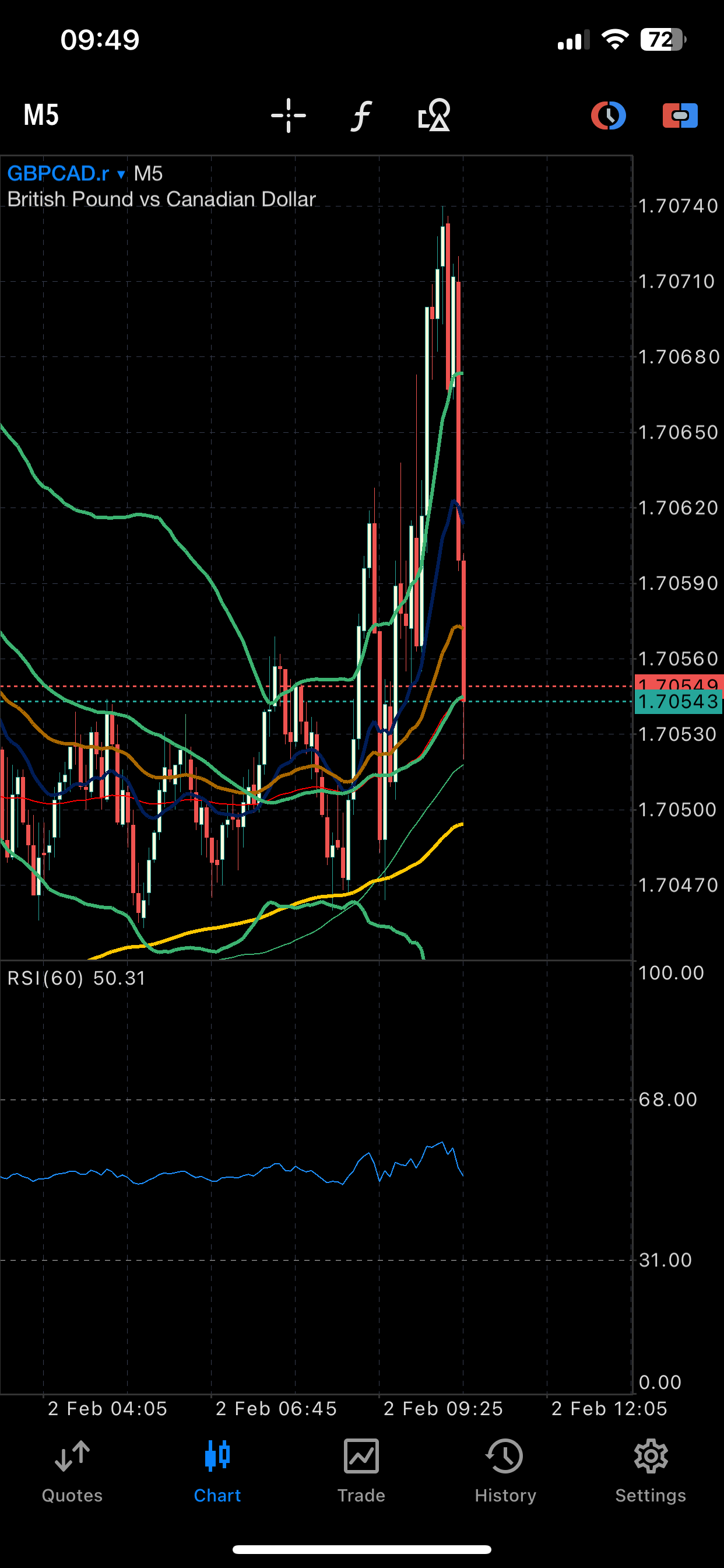The image size is (724, 1568).
Task: Open the new order trade icon
Action: 680,116
